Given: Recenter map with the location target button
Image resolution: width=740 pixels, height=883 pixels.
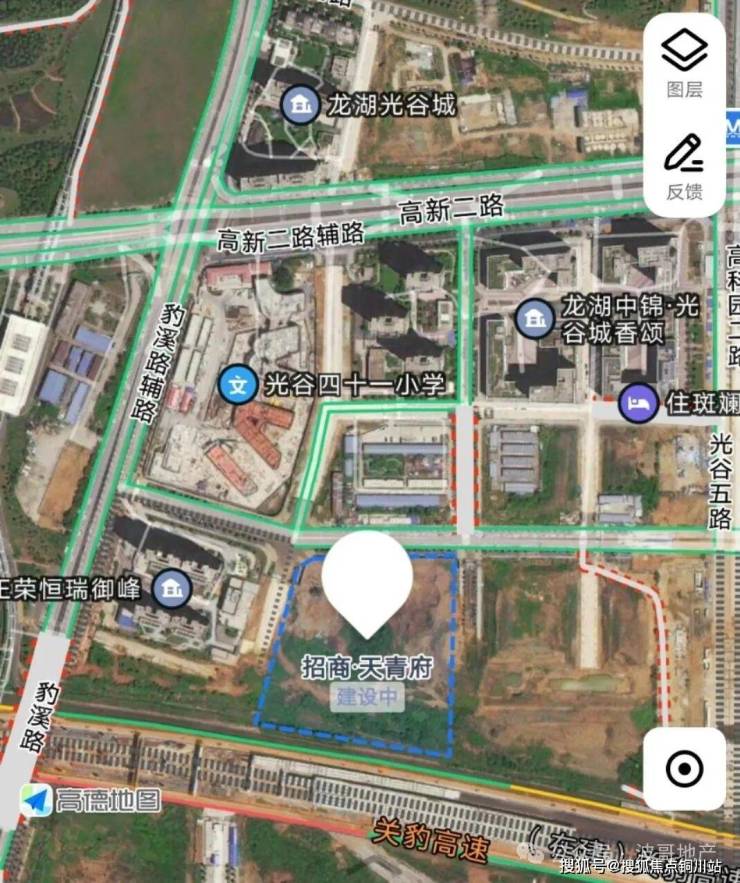Looking at the screenshot, I should point(685,769).
